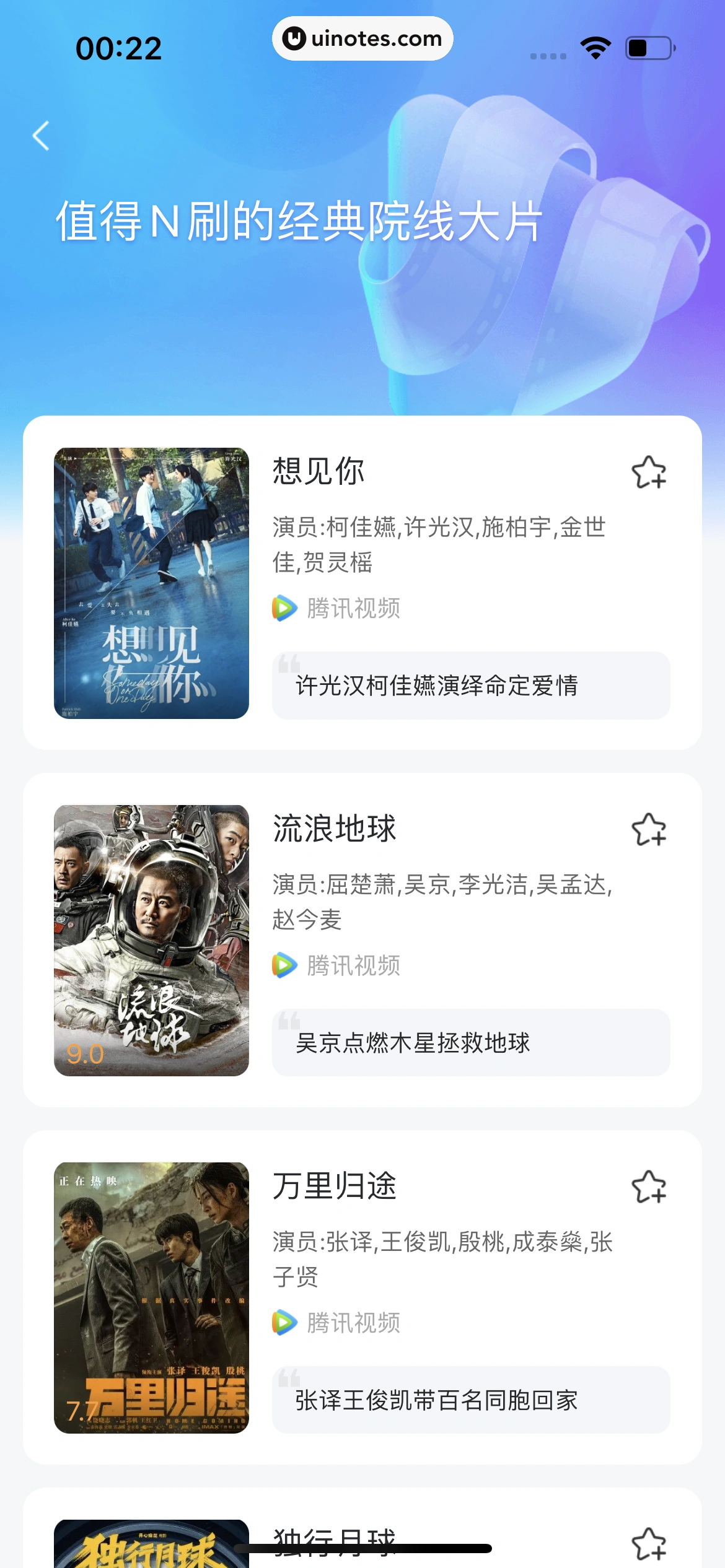Click quote text 张译王俊凯带百名同胞回家

[437, 1401]
